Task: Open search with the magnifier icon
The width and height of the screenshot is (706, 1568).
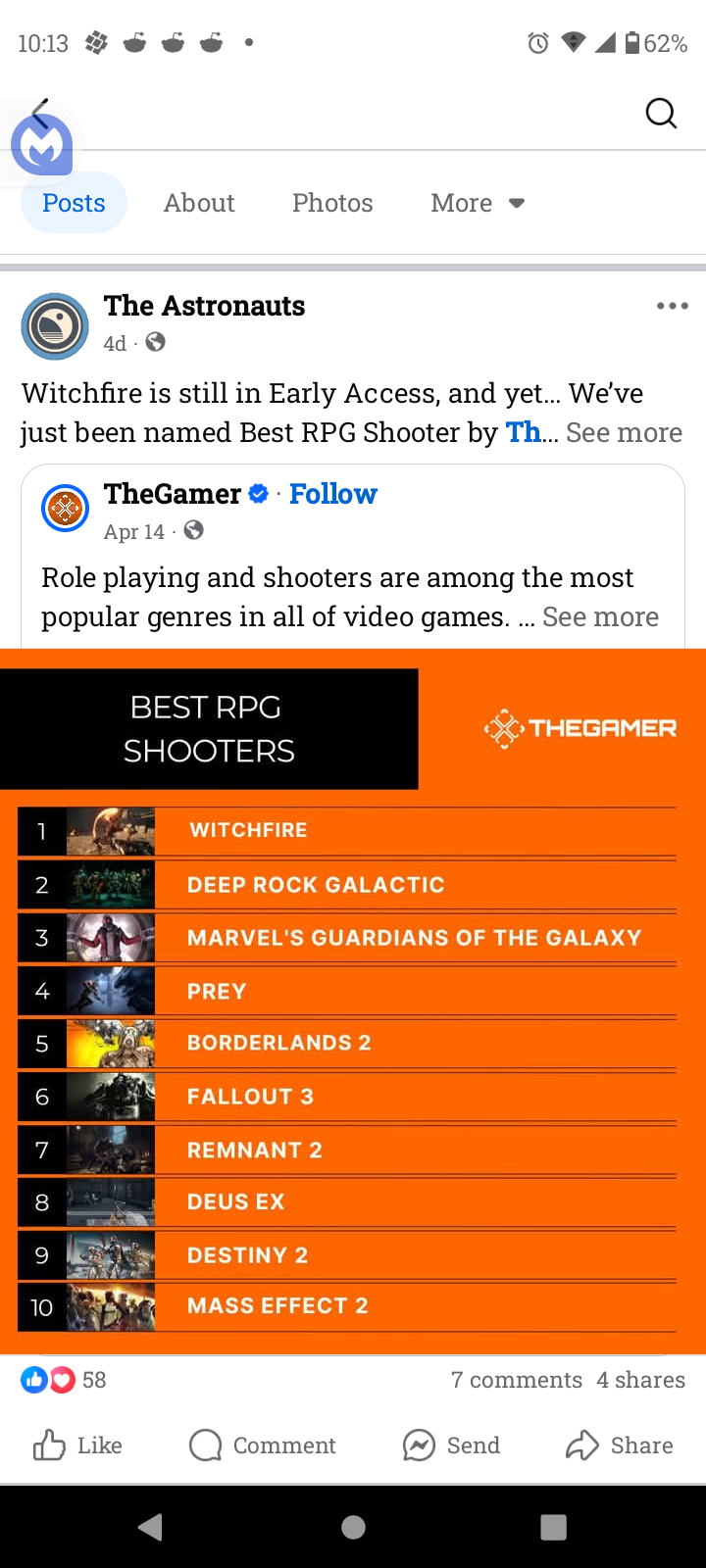Action: click(661, 114)
